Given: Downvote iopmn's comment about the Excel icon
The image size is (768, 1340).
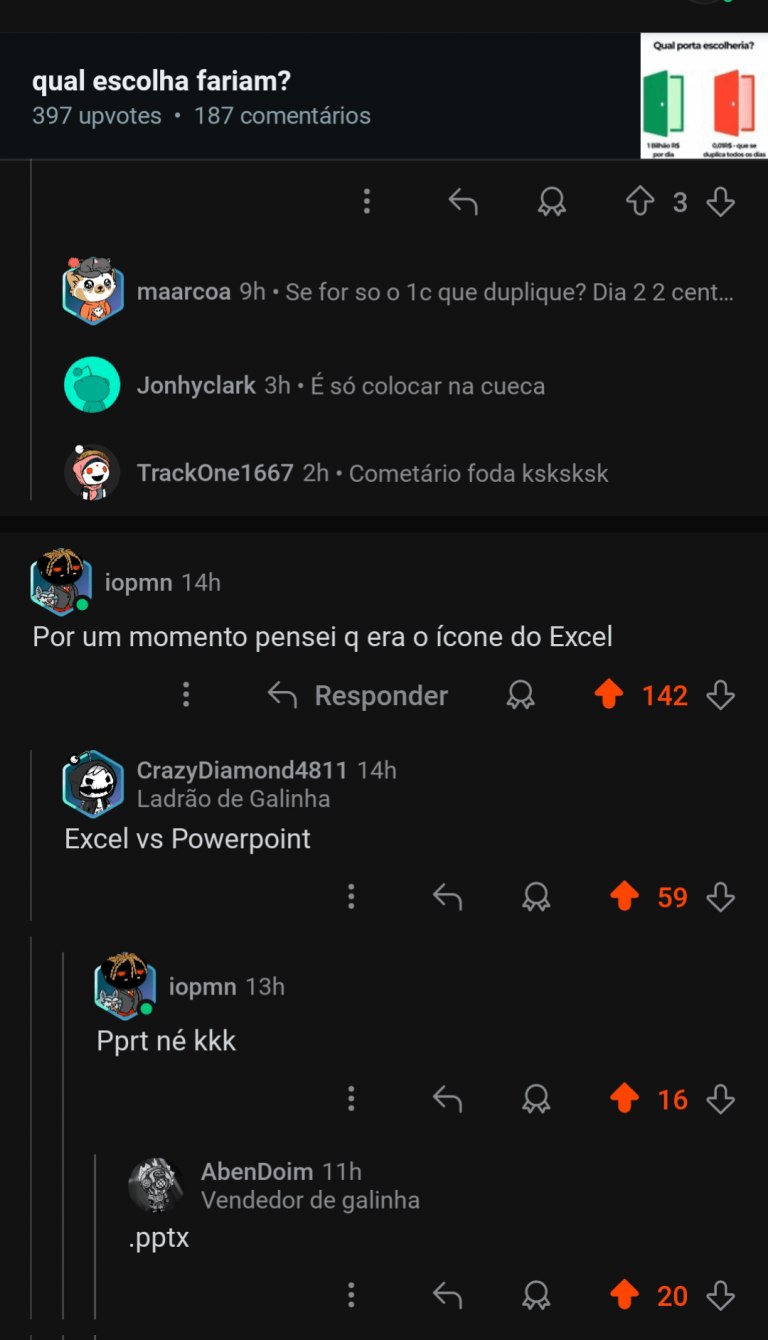Looking at the screenshot, I should click(720, 695).
